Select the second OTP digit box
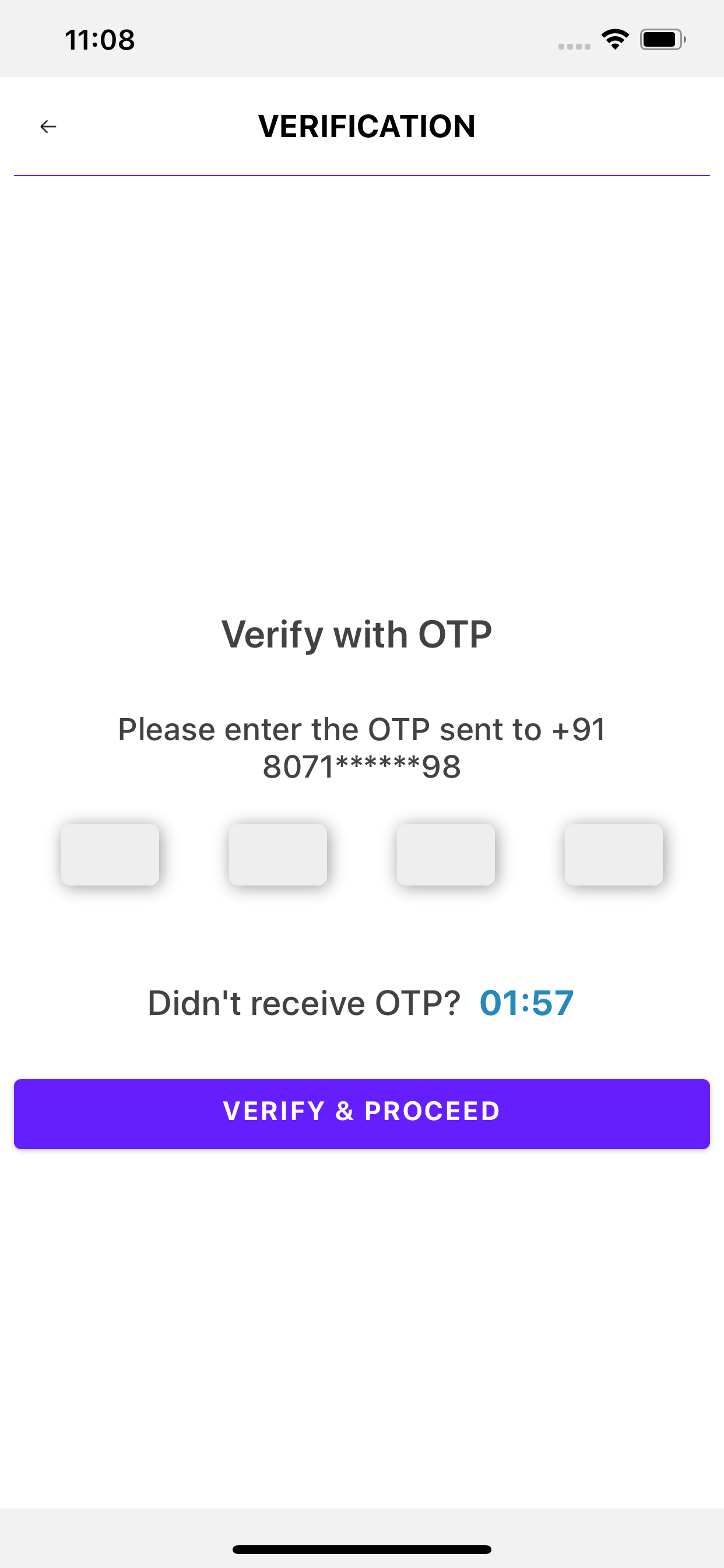The height and width of the screenshot is (1568, 724). point(278,854)
